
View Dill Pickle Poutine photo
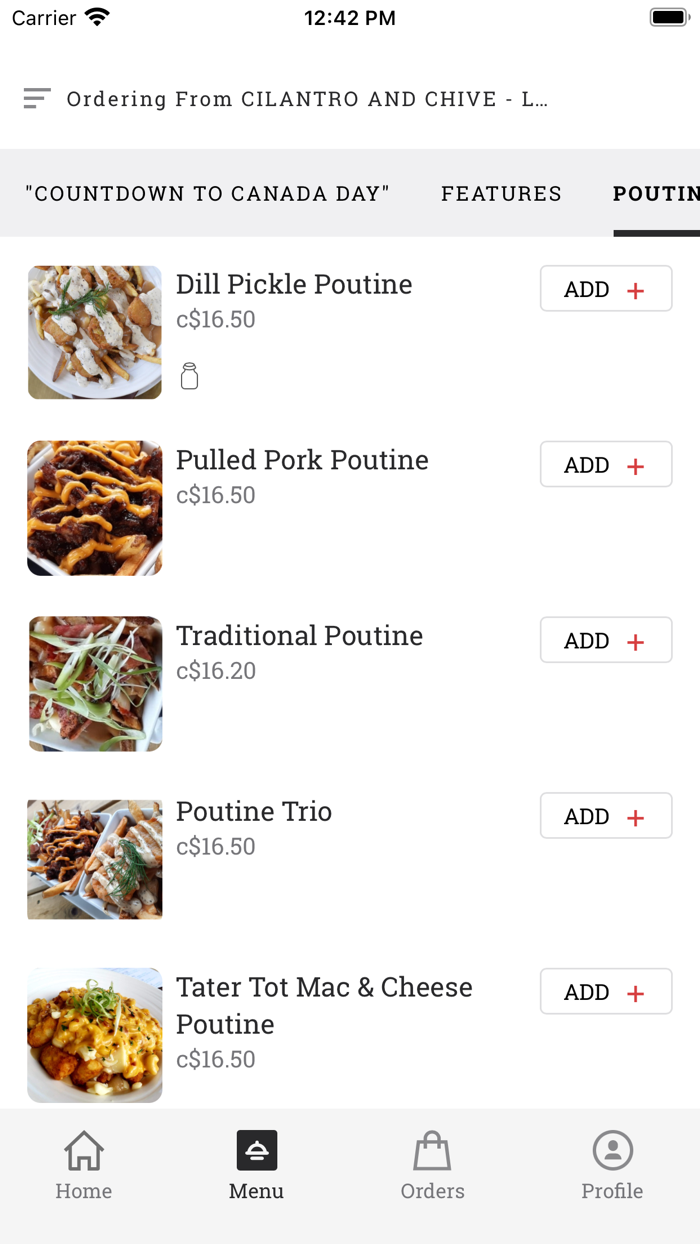(95, 332)
